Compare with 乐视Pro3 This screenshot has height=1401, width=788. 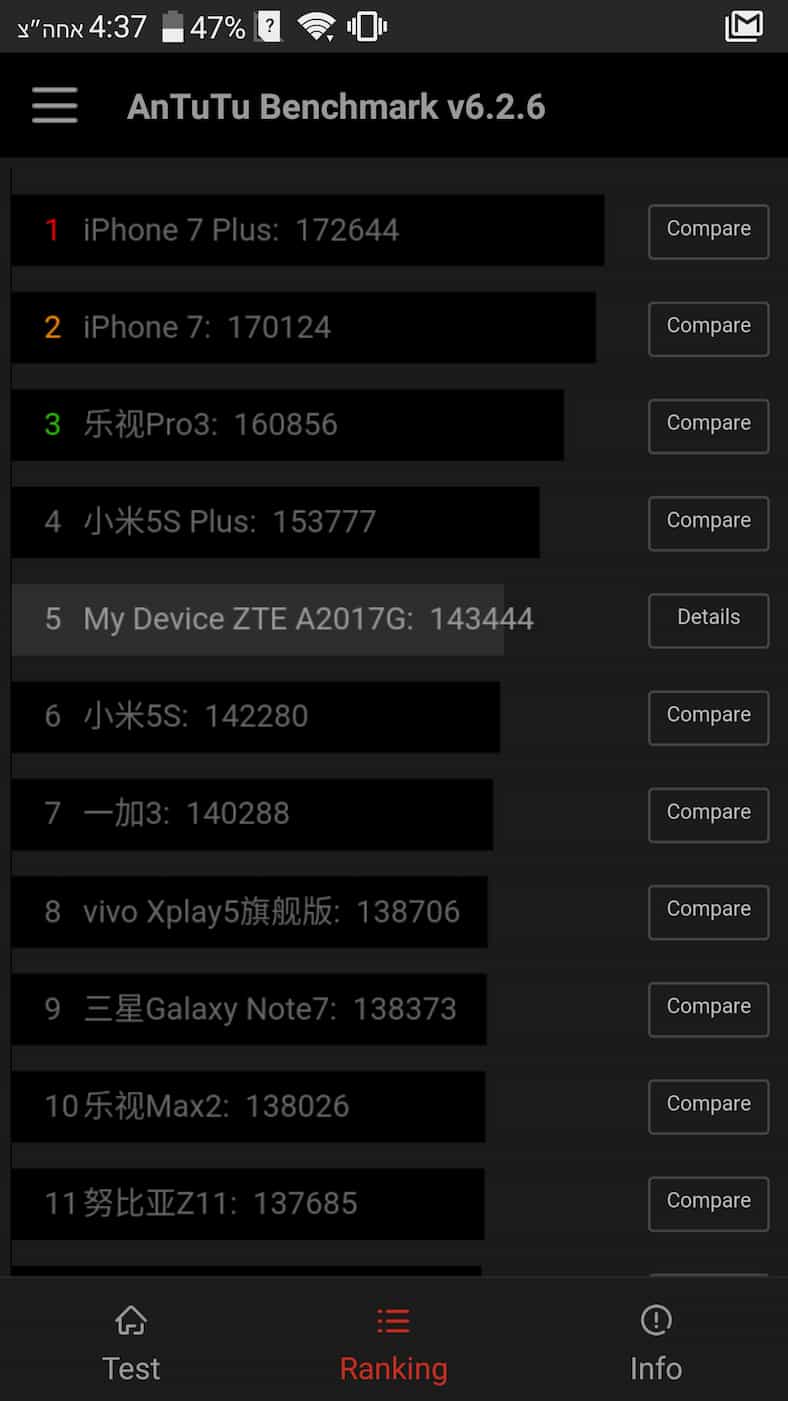point(708,425)
